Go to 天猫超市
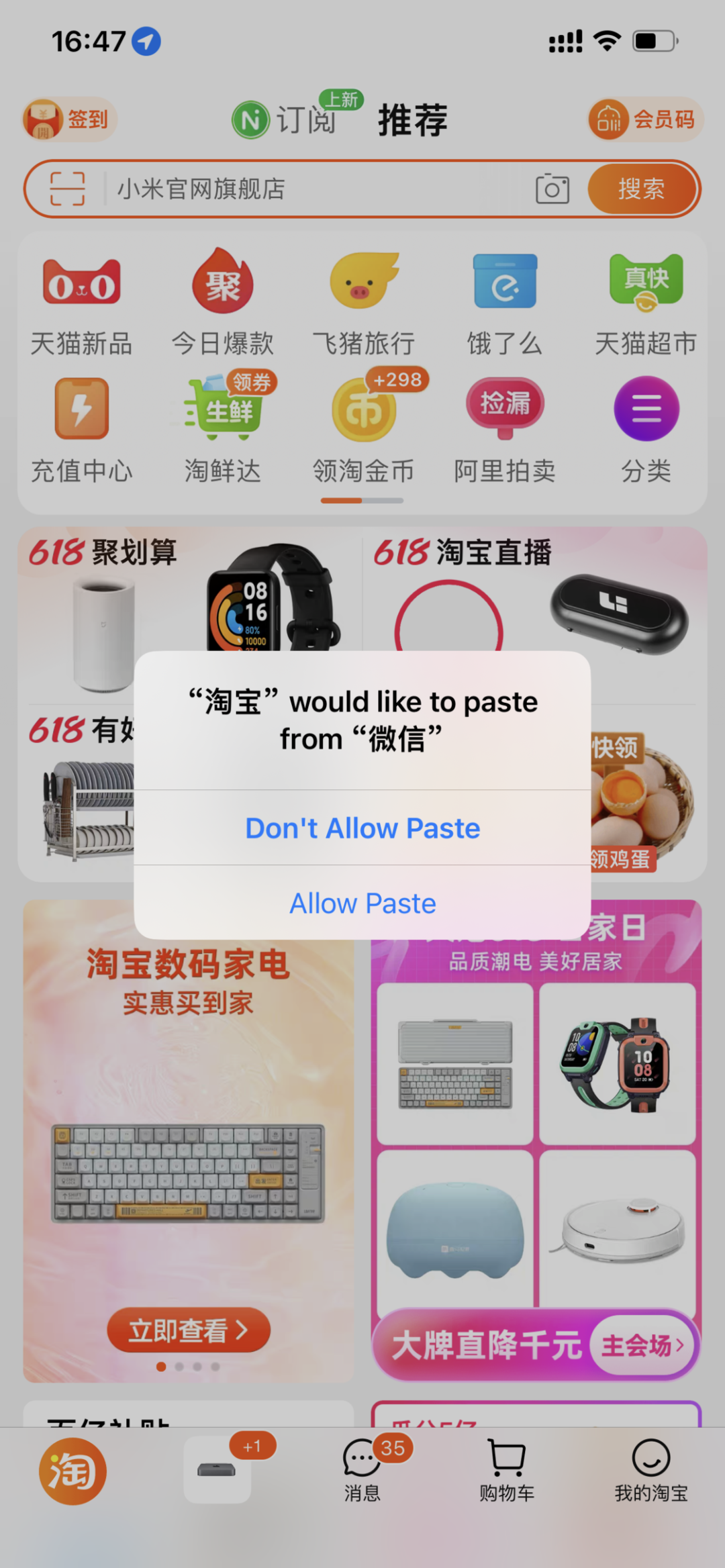This screenshot has width=725, height=1568. point(646,303)
